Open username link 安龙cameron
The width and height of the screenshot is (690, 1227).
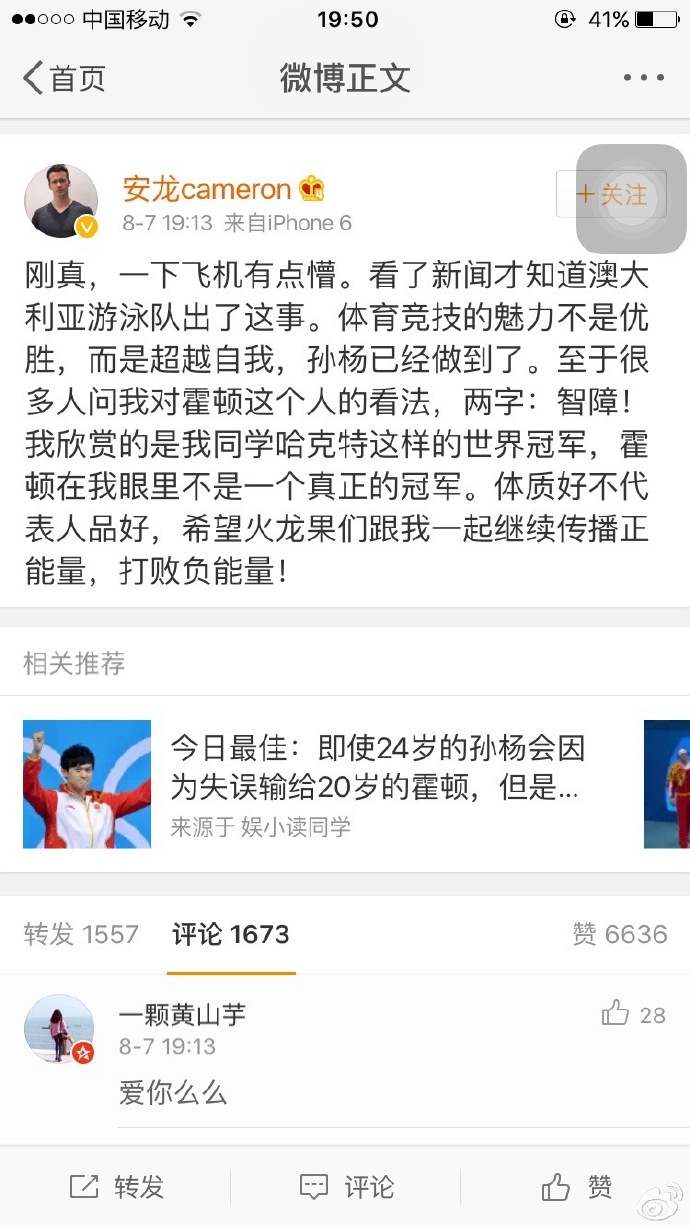(207, 189)
